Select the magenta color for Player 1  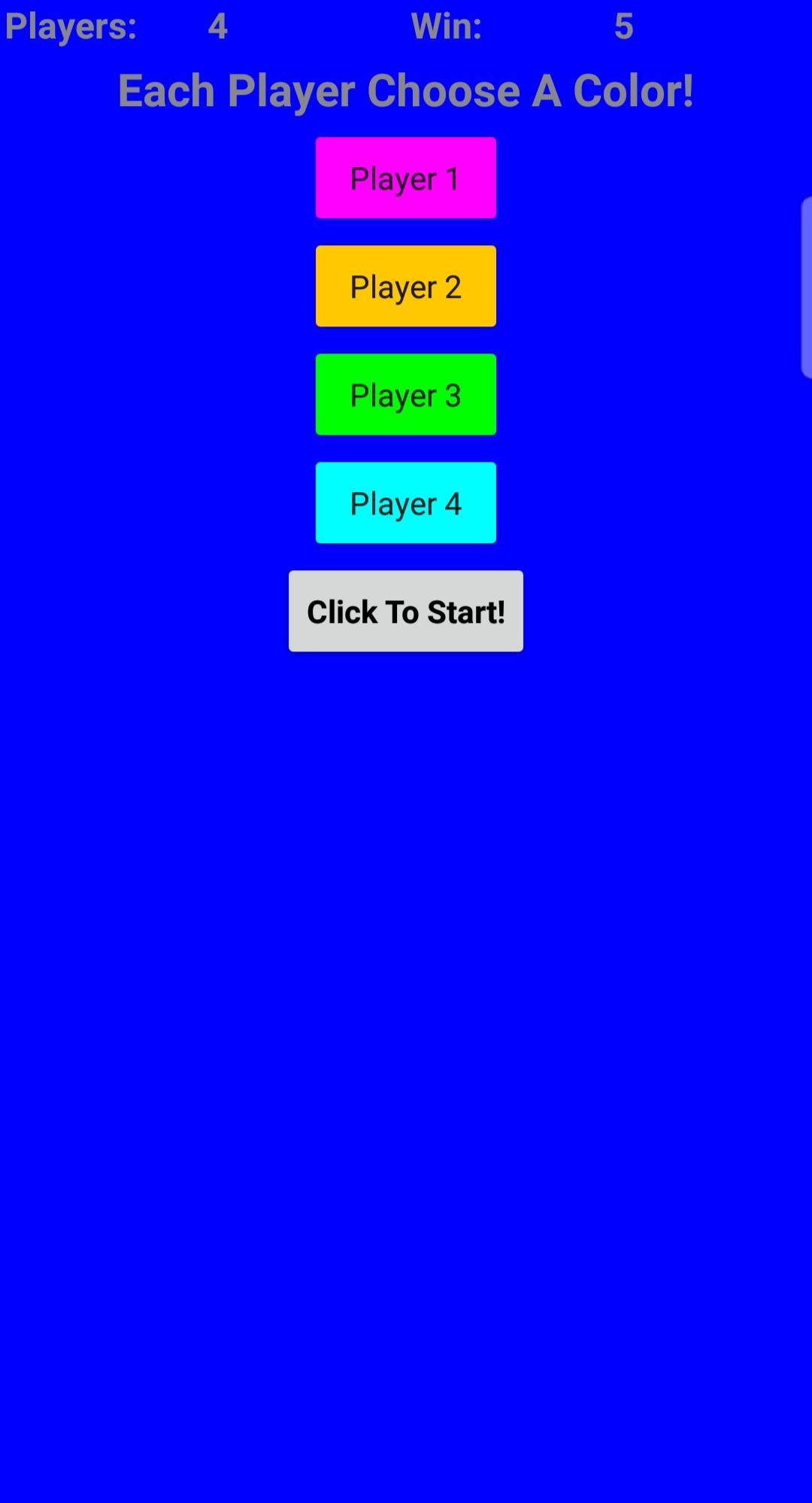coord(405,178)
